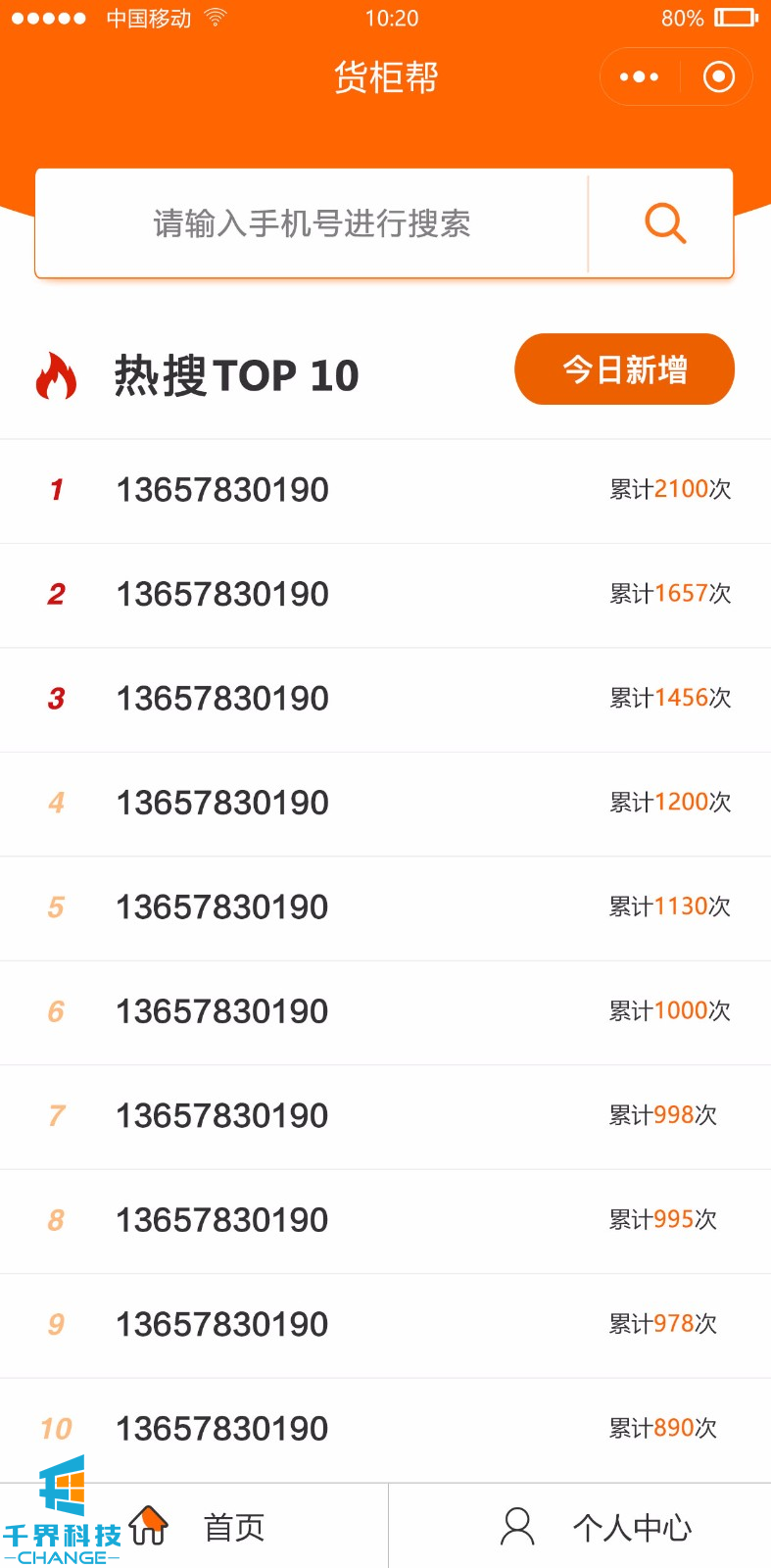Open the rank 6 entry with 1000 searches
771x1568 pixels.
385,1011
